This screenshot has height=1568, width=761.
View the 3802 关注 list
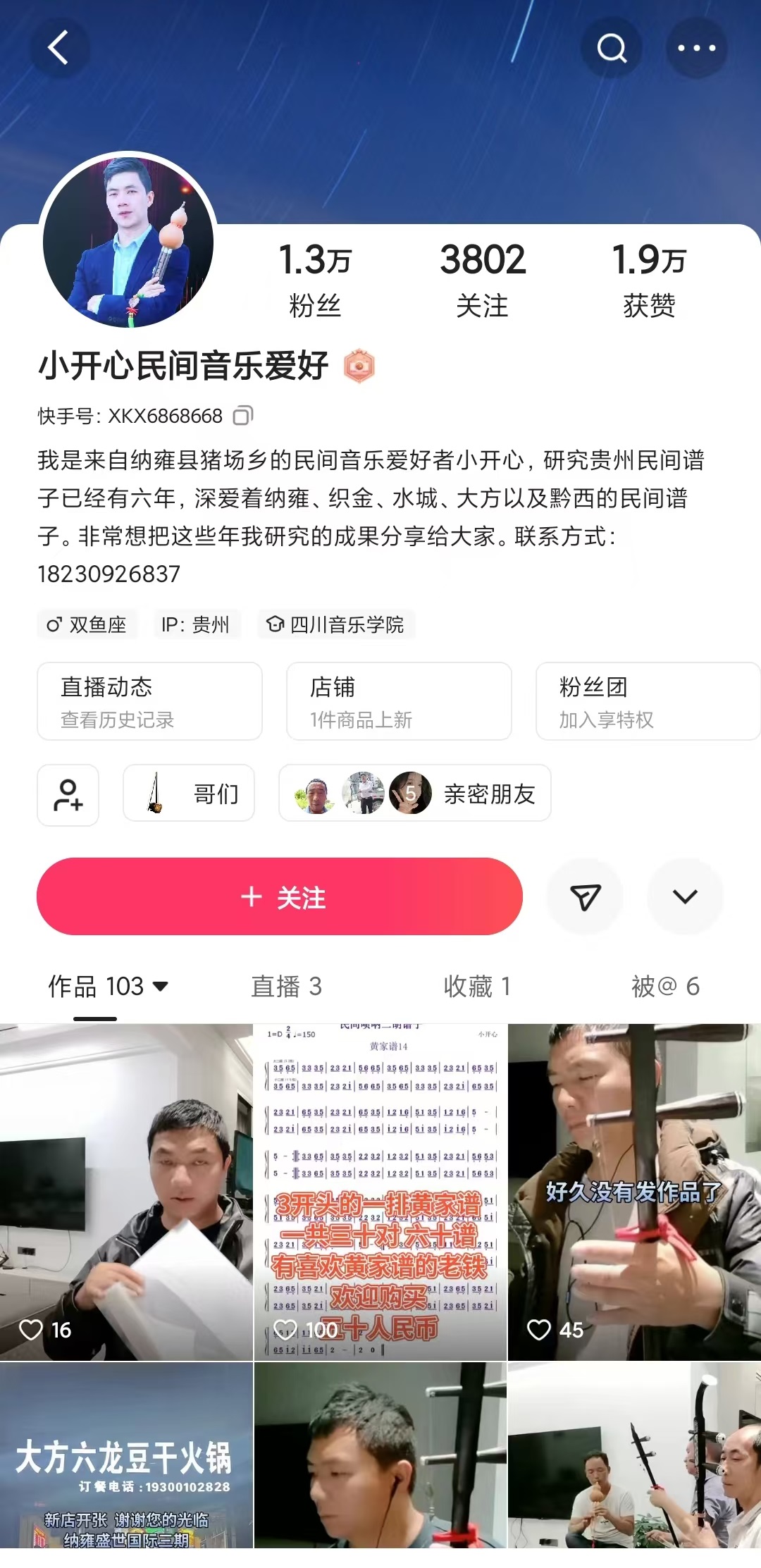[x=482, y=279]
